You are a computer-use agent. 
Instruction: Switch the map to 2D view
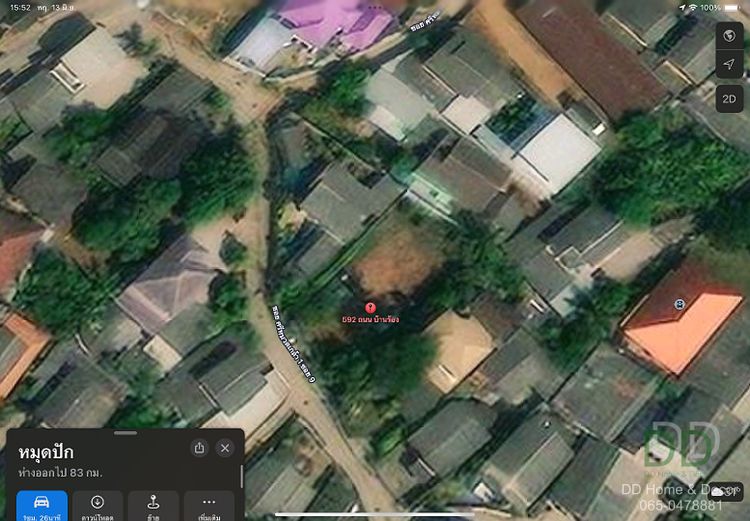[x=730, y=98]
